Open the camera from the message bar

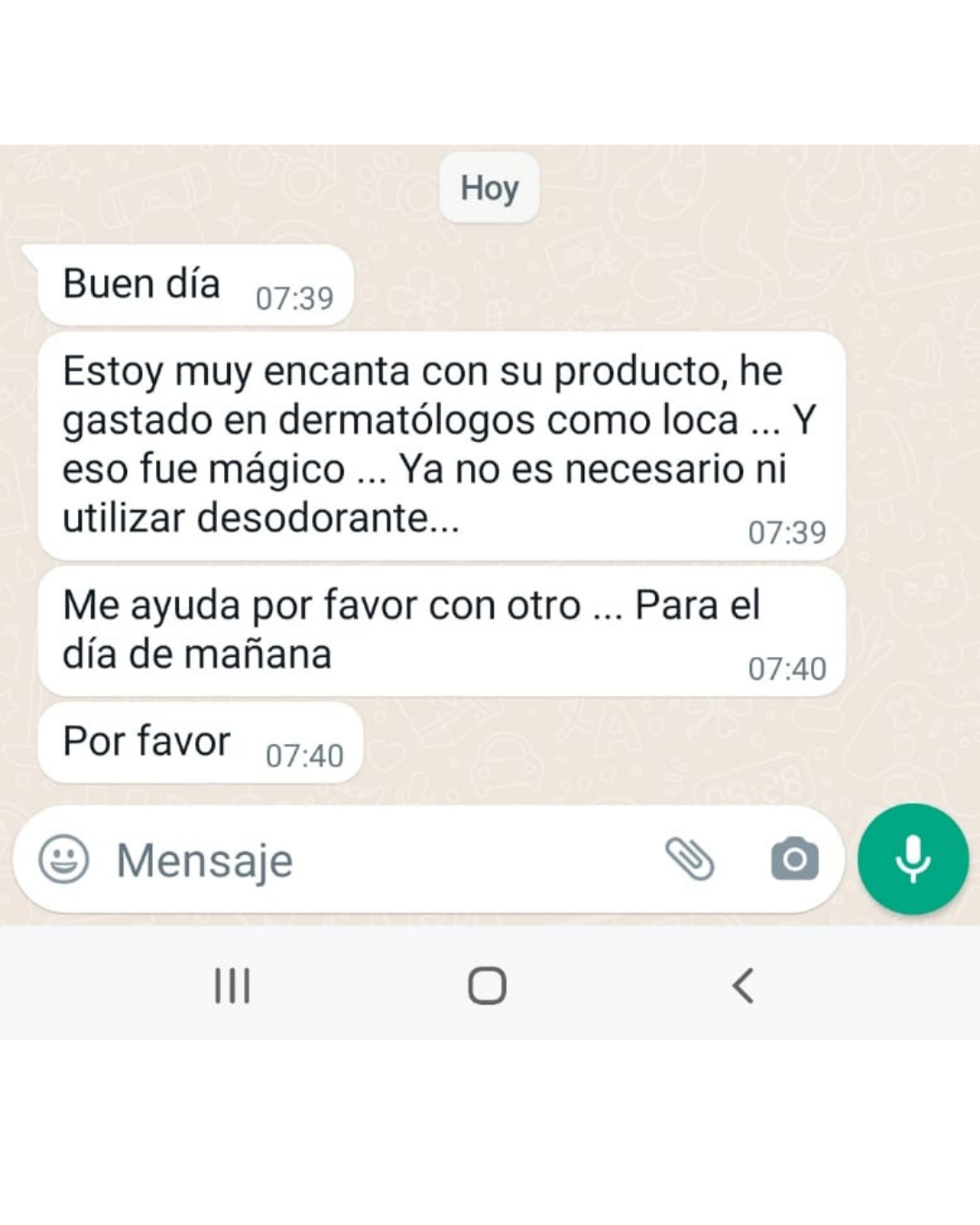(794, 859)
